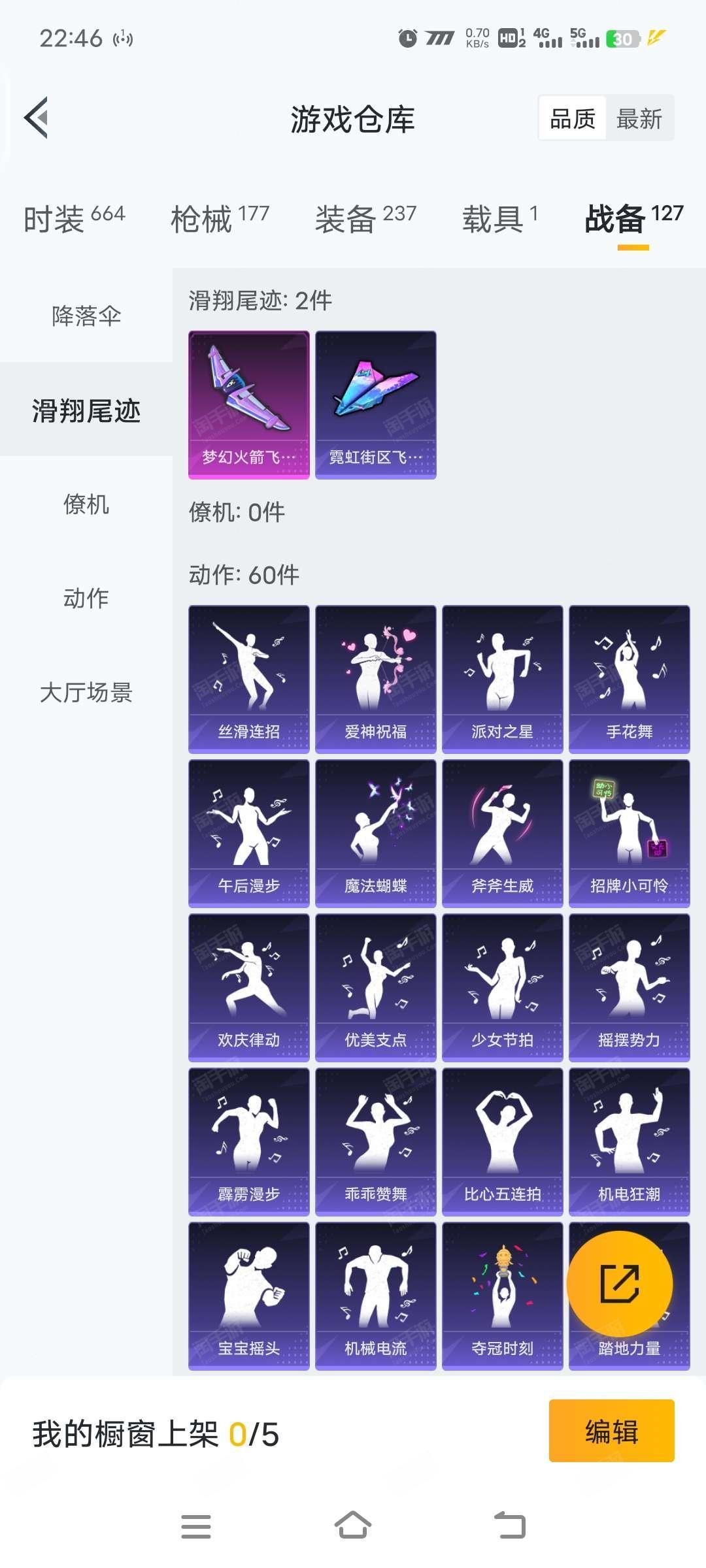Jump to the 动作 category
The height and width of the screenshot is (1568, 706).
coord(86,598)
